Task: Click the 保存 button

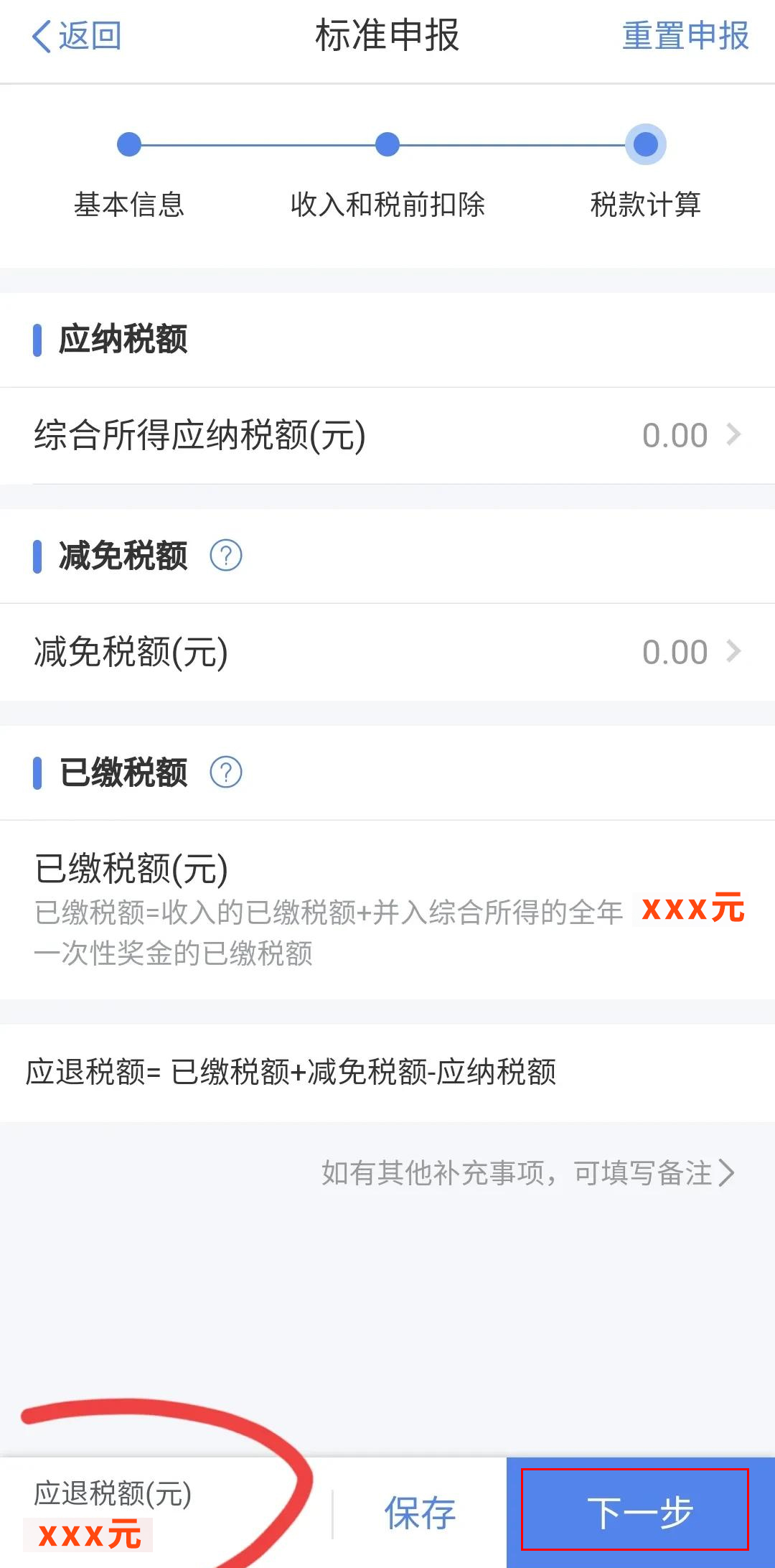Action: 420,1513
